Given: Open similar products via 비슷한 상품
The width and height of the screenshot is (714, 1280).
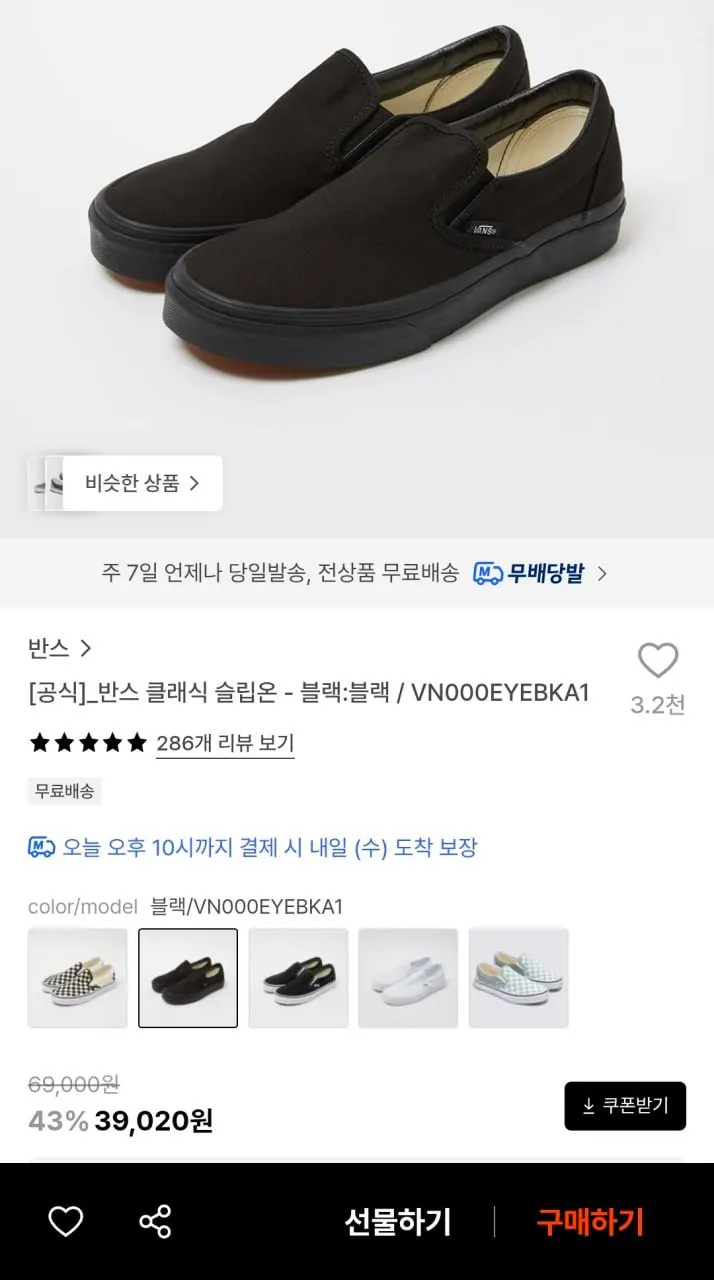Looking at the screenshot, I should (125, 484).
